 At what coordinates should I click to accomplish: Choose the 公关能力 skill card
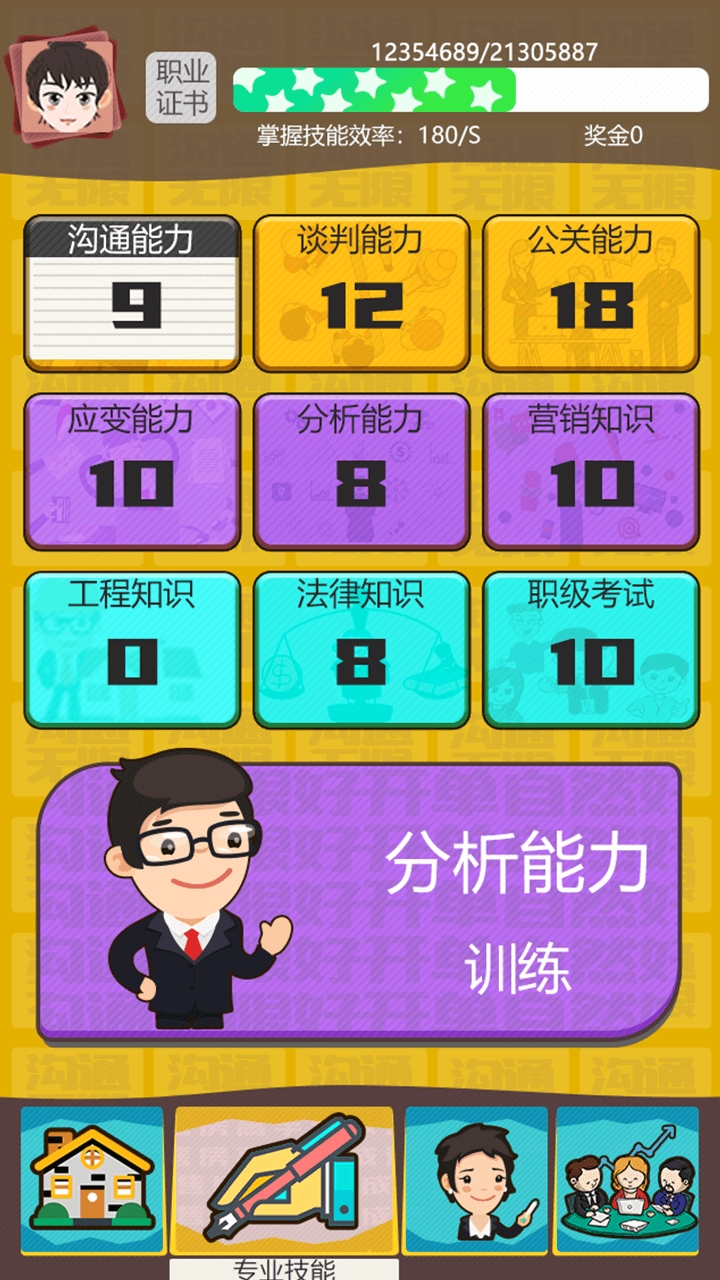coord(590,293)
